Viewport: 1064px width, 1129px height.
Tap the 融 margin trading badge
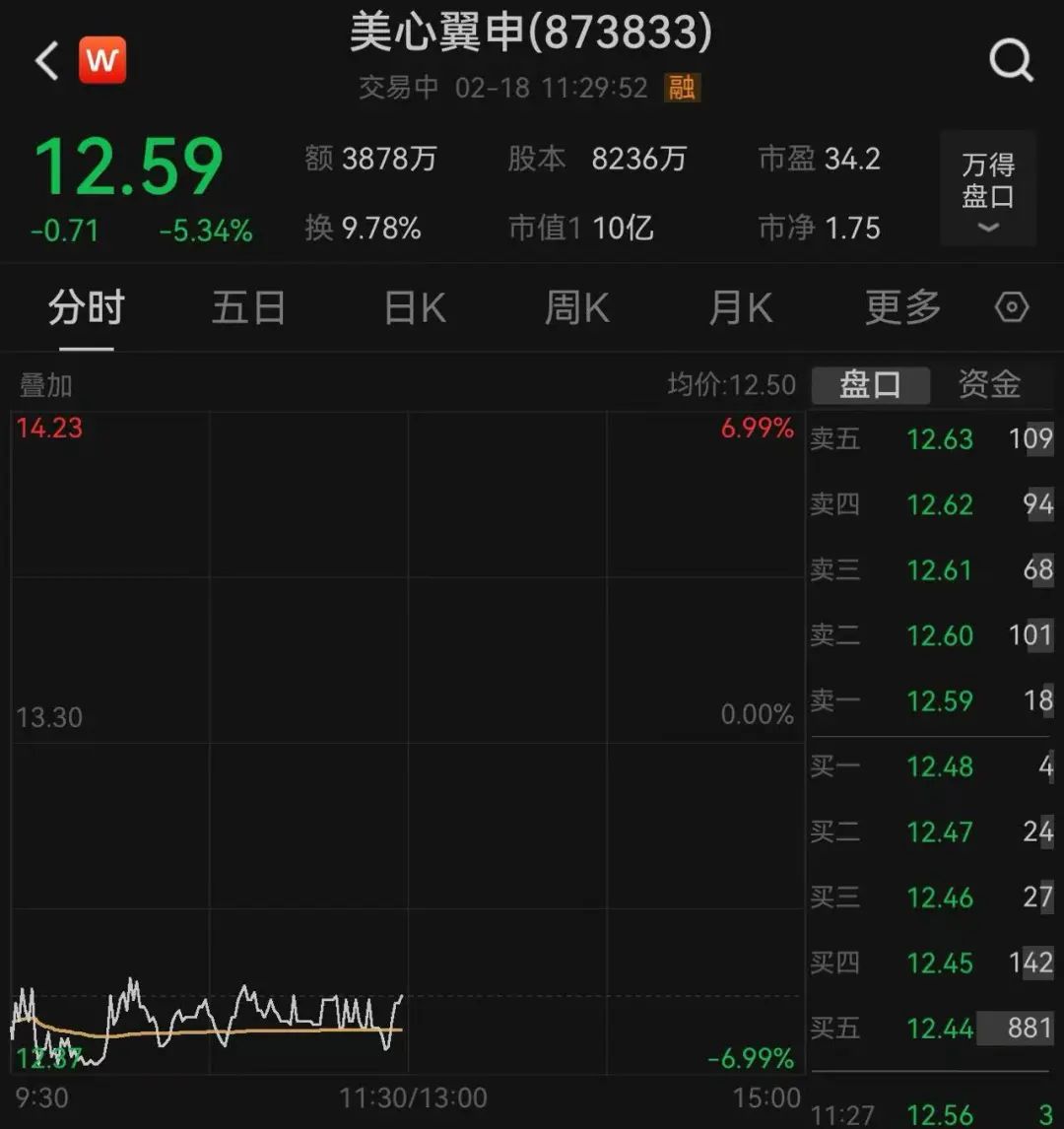pyautogui.click(x=682, y=88)
